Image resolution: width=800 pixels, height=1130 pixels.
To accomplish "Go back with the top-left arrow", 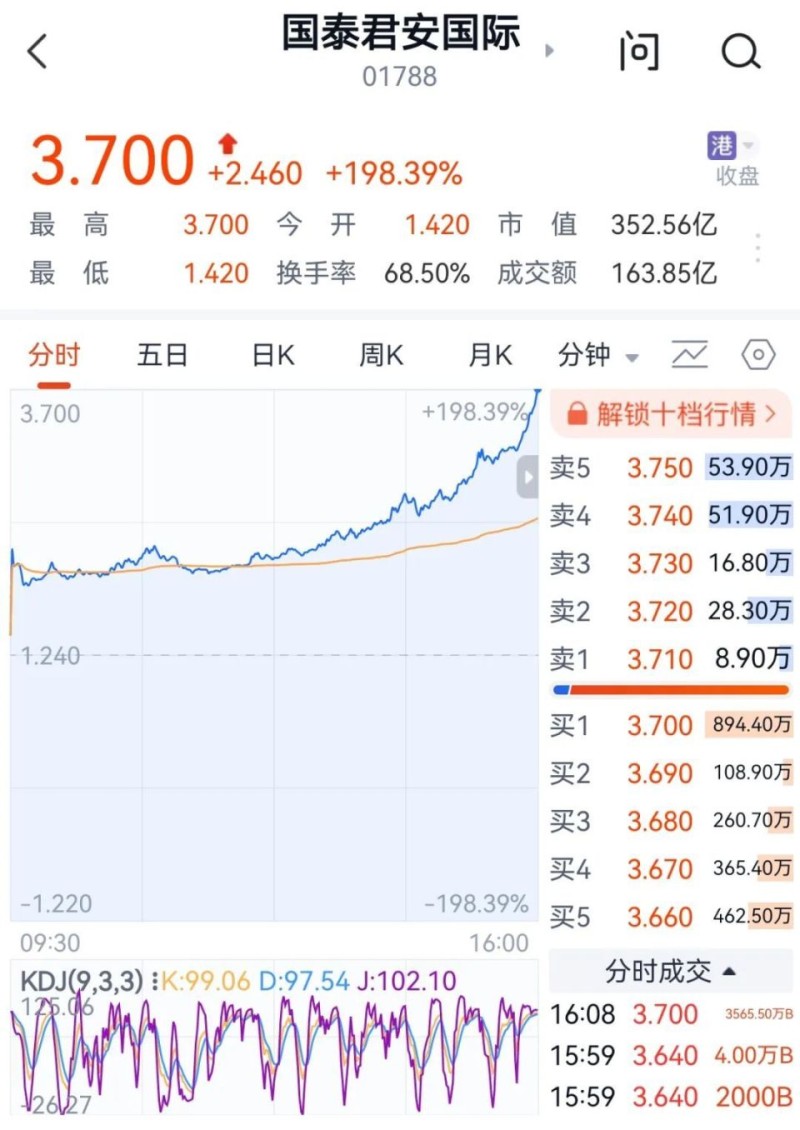I will 38,52.
